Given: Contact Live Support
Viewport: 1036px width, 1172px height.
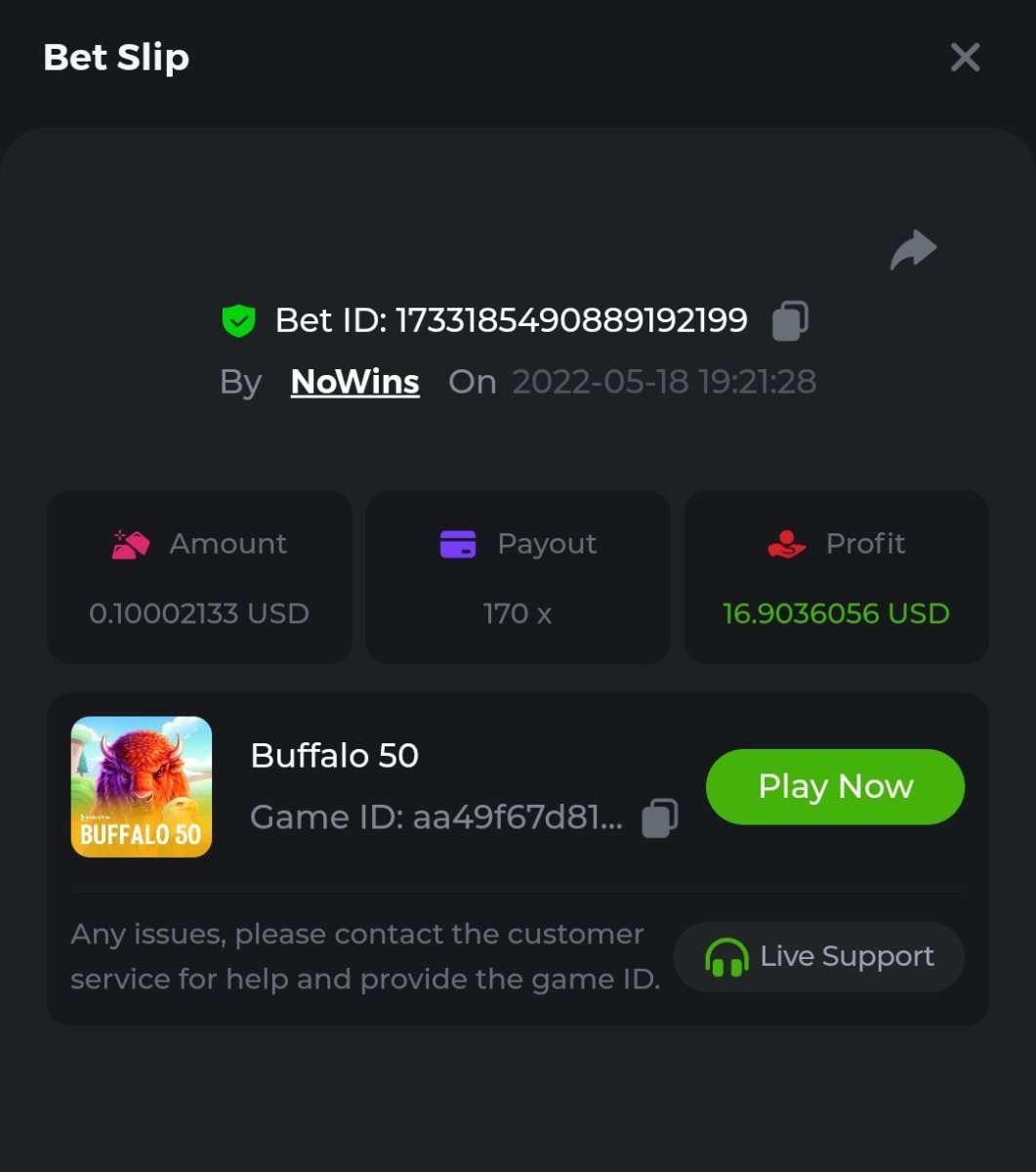Looking at the screenshot, I should click(818, 956).
